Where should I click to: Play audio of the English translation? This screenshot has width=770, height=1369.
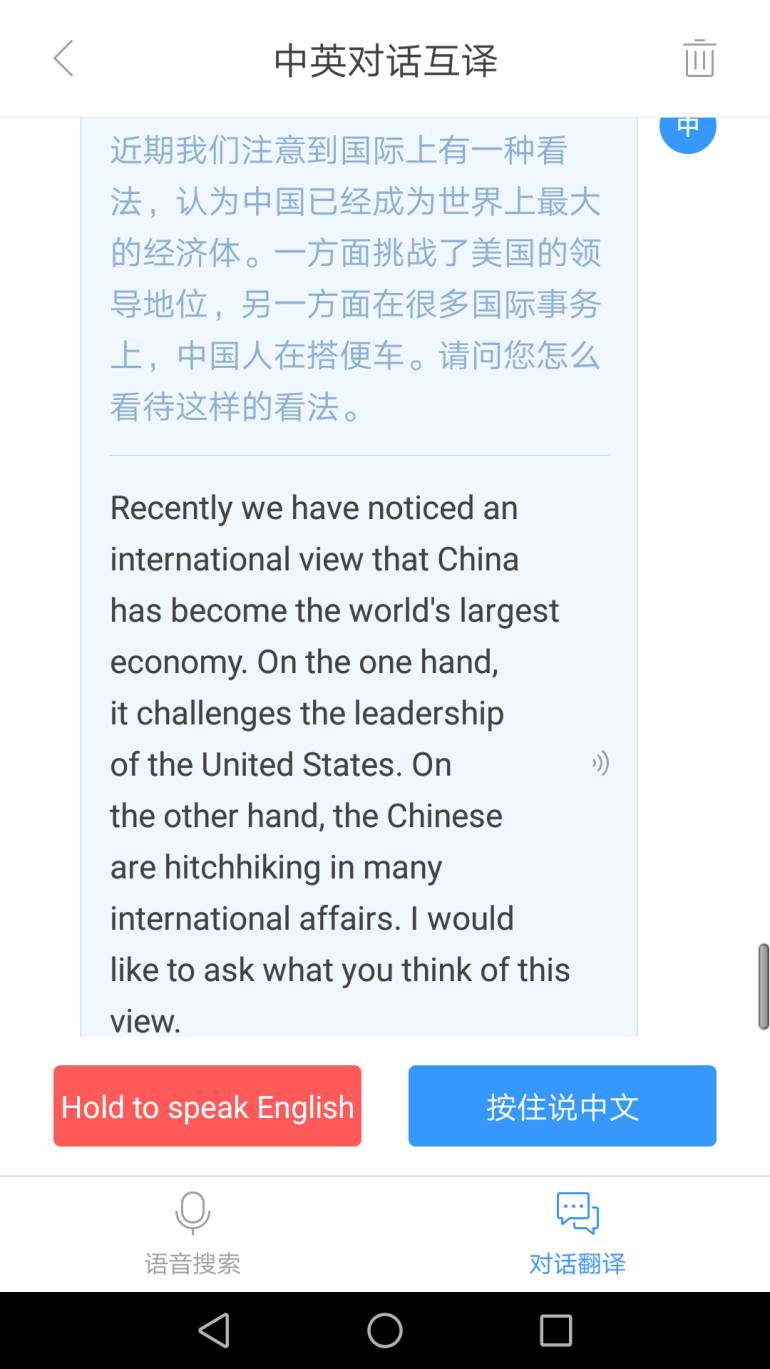(600, 765)
